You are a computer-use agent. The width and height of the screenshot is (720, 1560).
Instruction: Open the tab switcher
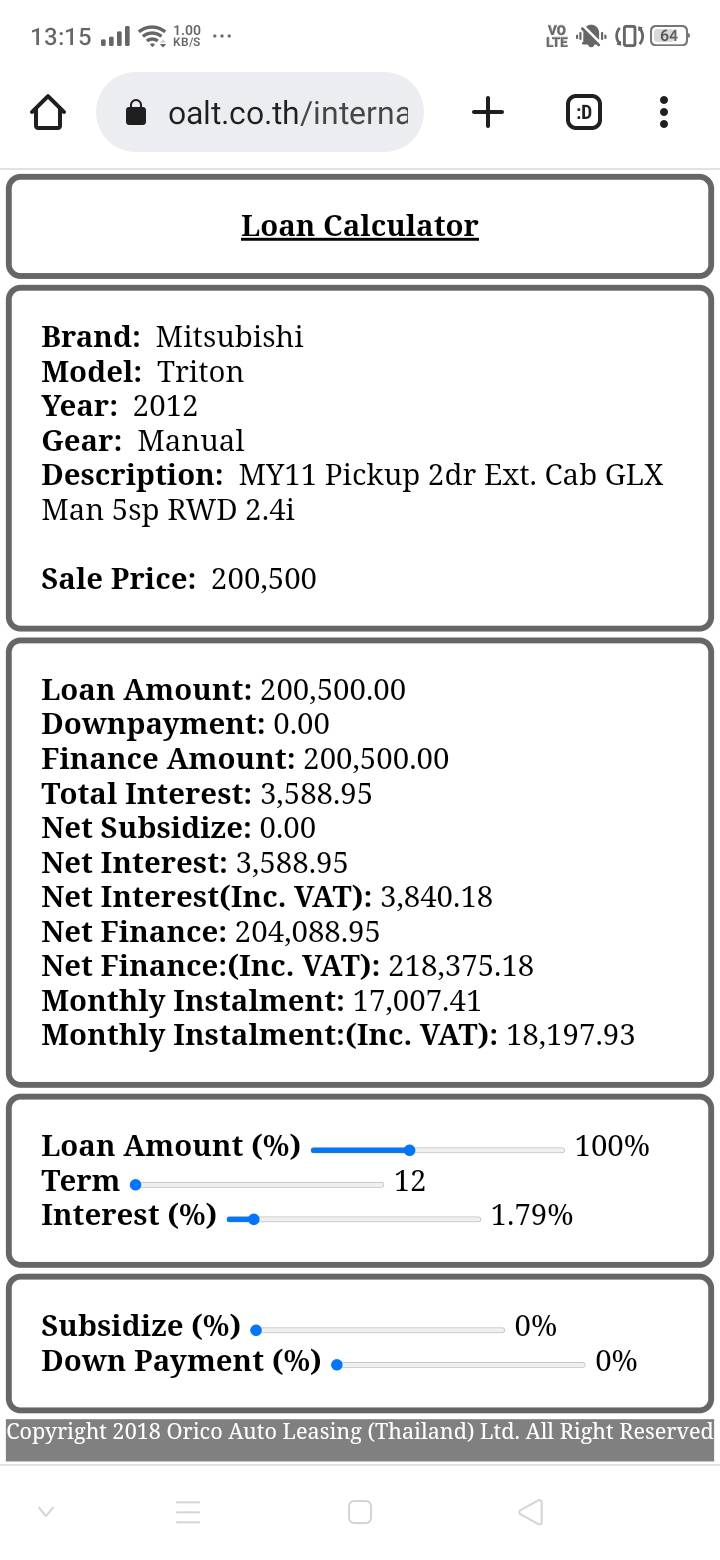click(584, 113)
